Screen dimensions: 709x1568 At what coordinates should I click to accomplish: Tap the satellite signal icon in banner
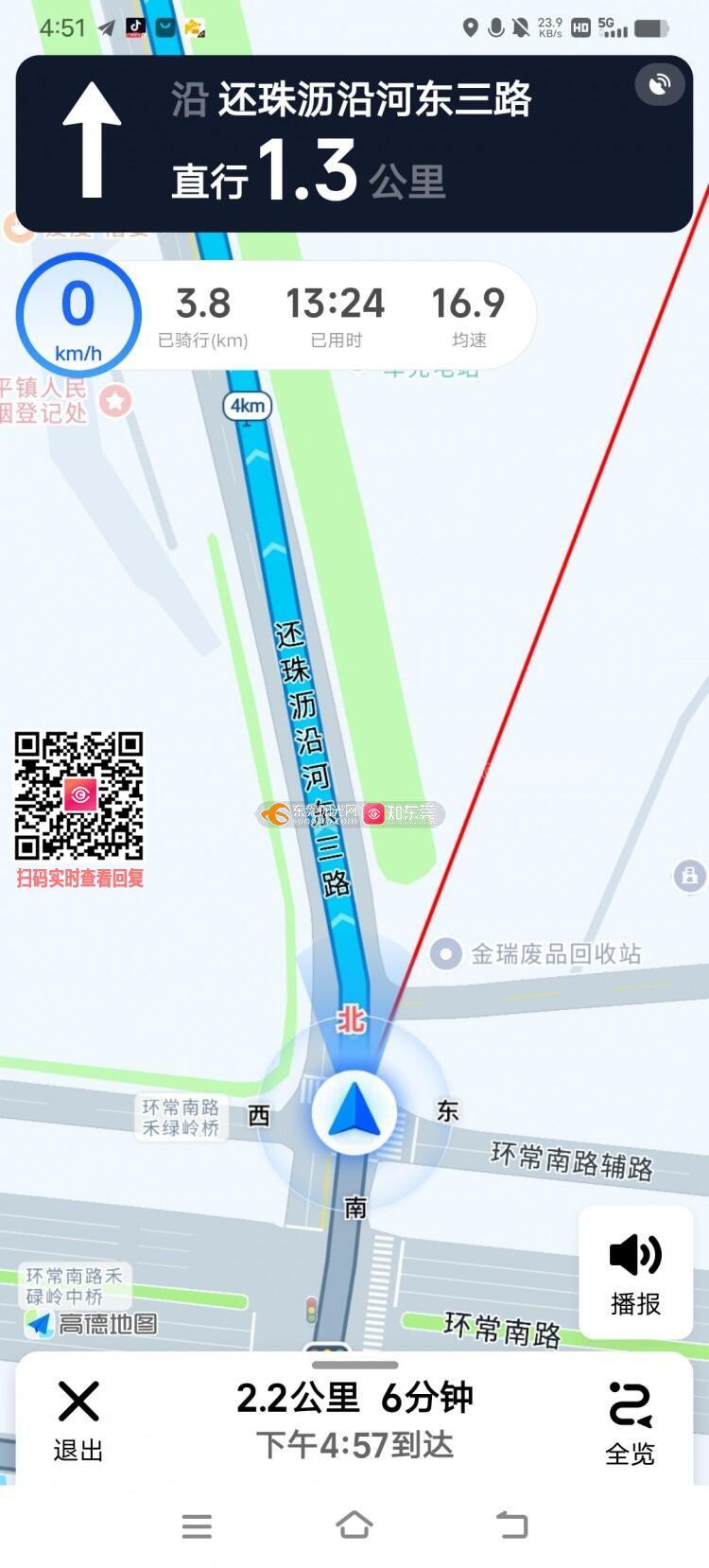660,85
